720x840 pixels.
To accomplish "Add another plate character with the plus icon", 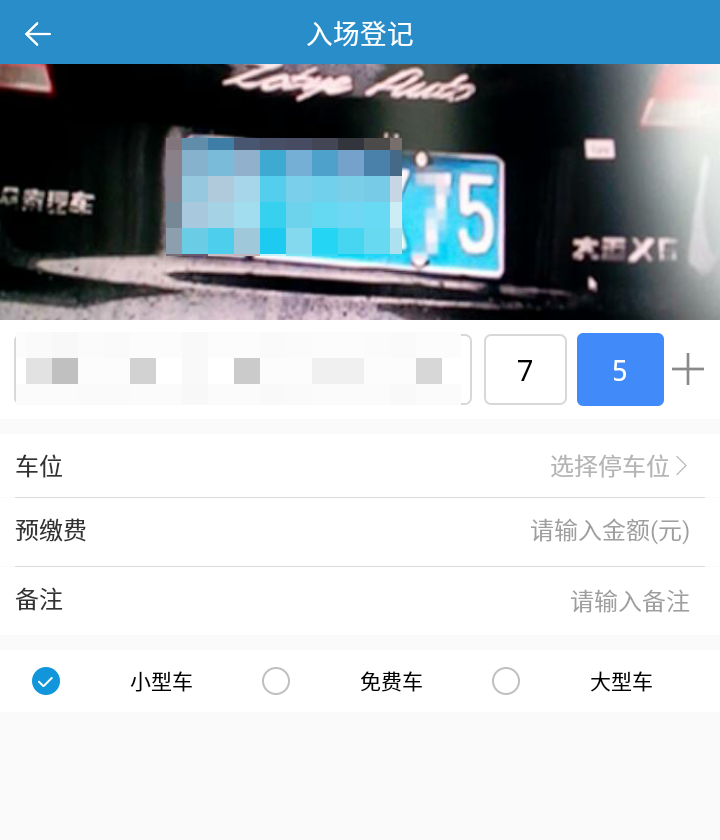I will coord(688,370).
